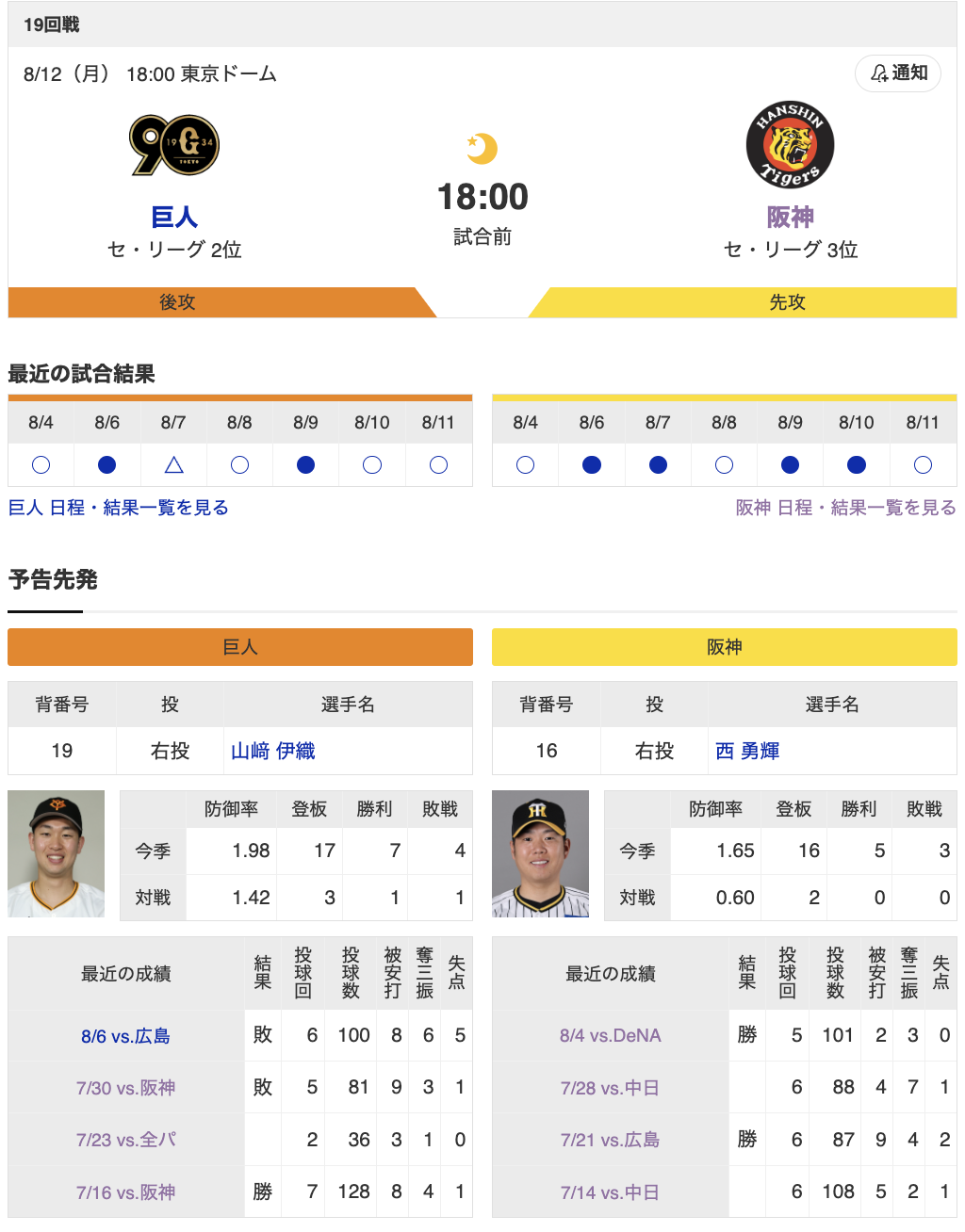Click Nishi's portrait photo
The image size is (965, 1232).
541,852
